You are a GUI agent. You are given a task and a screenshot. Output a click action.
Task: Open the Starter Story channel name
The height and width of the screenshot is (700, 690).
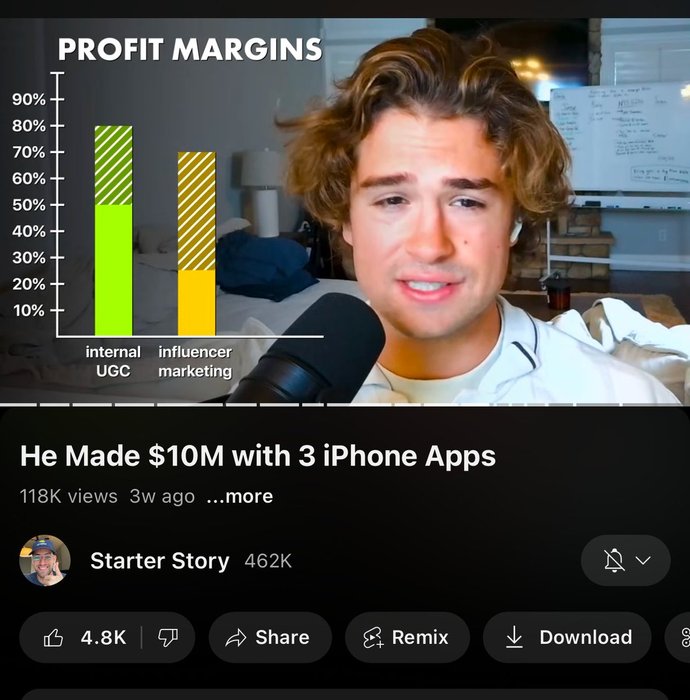click(160, 561)
